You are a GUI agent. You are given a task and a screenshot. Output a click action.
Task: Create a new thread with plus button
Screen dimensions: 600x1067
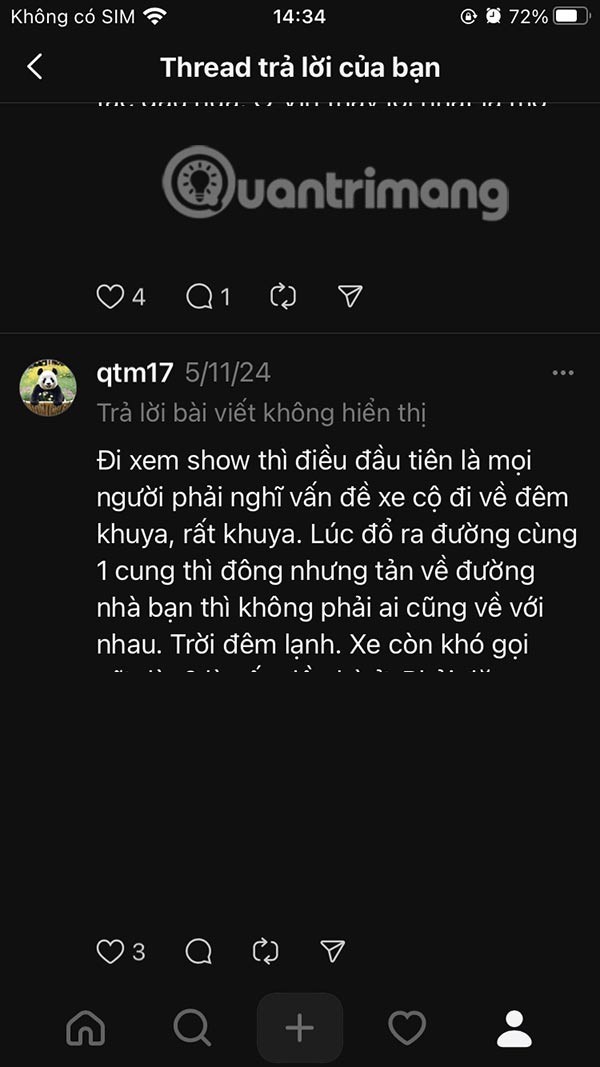(300, 1027)
